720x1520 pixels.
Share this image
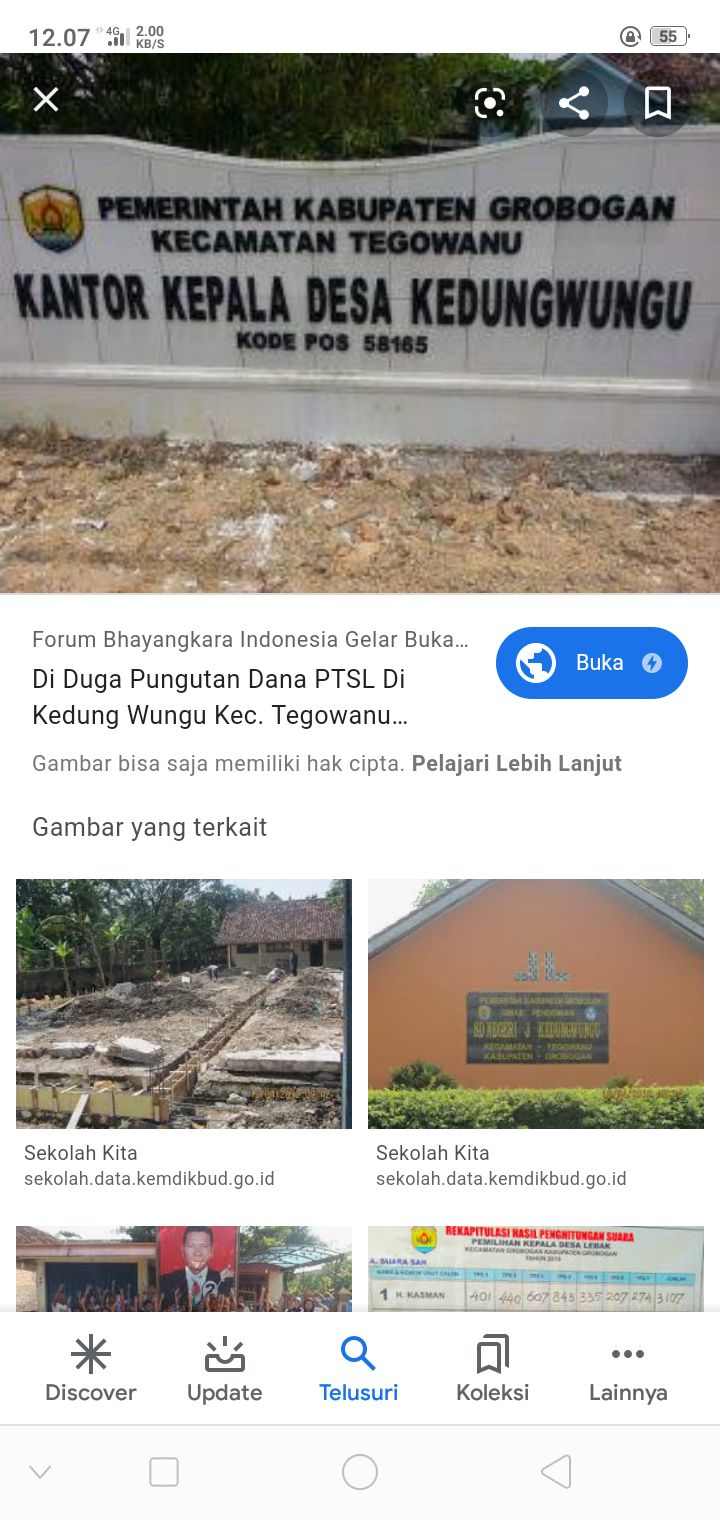[x=573, y=103]
